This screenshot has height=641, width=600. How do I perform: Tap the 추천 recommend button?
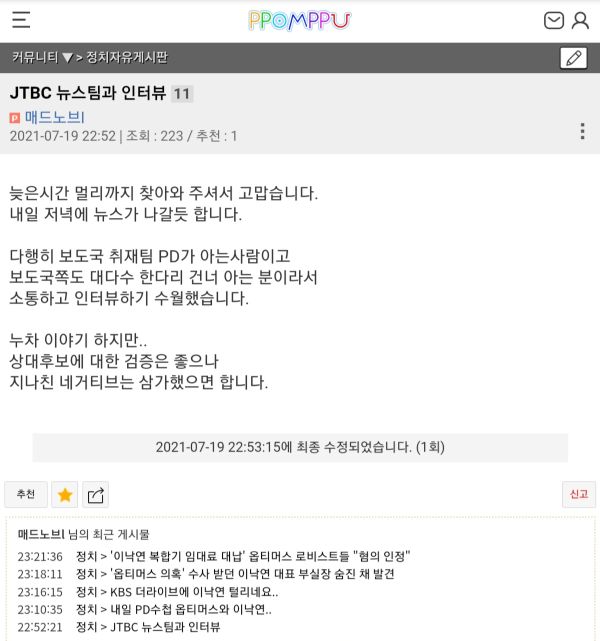26,494
